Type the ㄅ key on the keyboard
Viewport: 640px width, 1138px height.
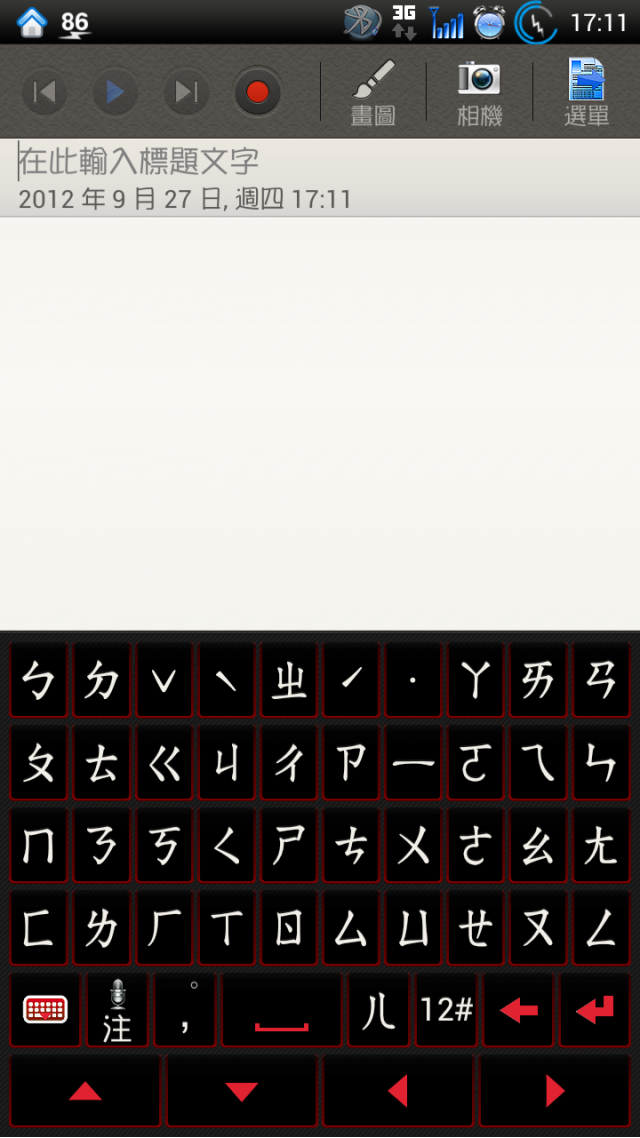[x=40, y=681]
